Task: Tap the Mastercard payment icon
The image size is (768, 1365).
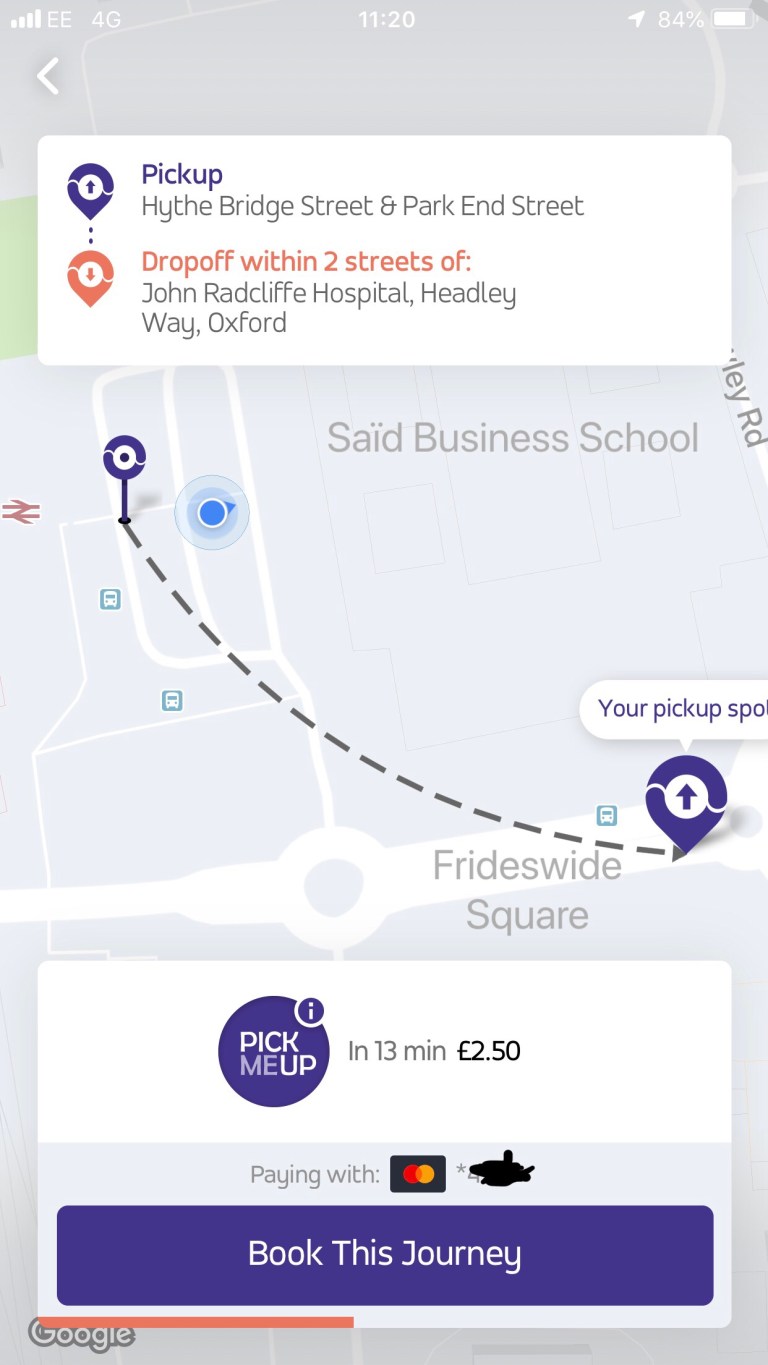Action: point(417,1173)
